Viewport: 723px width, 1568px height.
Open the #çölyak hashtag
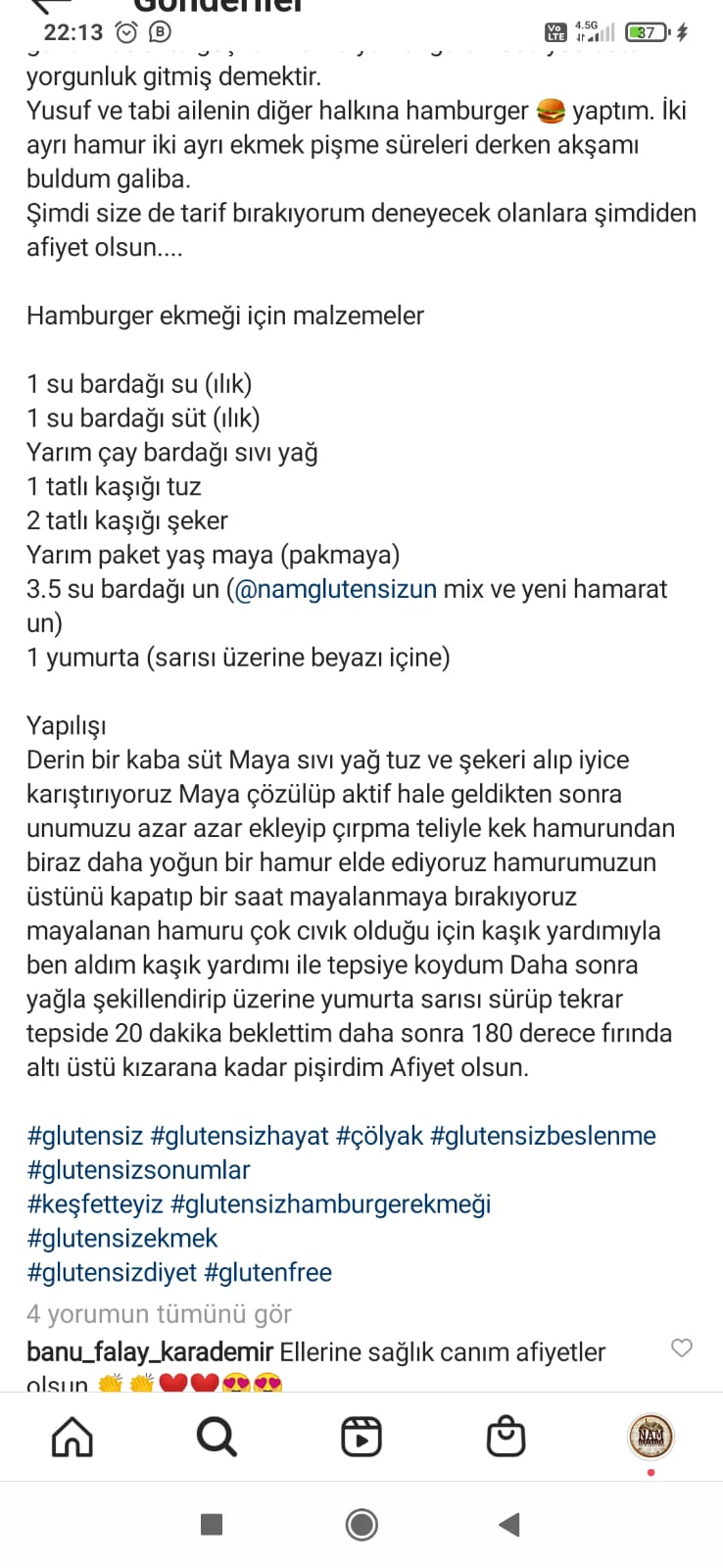pos(379,1136)
